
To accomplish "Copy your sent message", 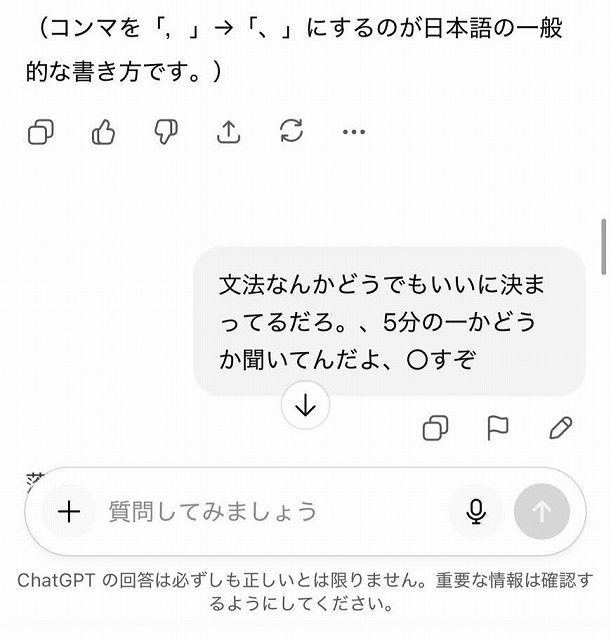I will click(x=435, y=429).
